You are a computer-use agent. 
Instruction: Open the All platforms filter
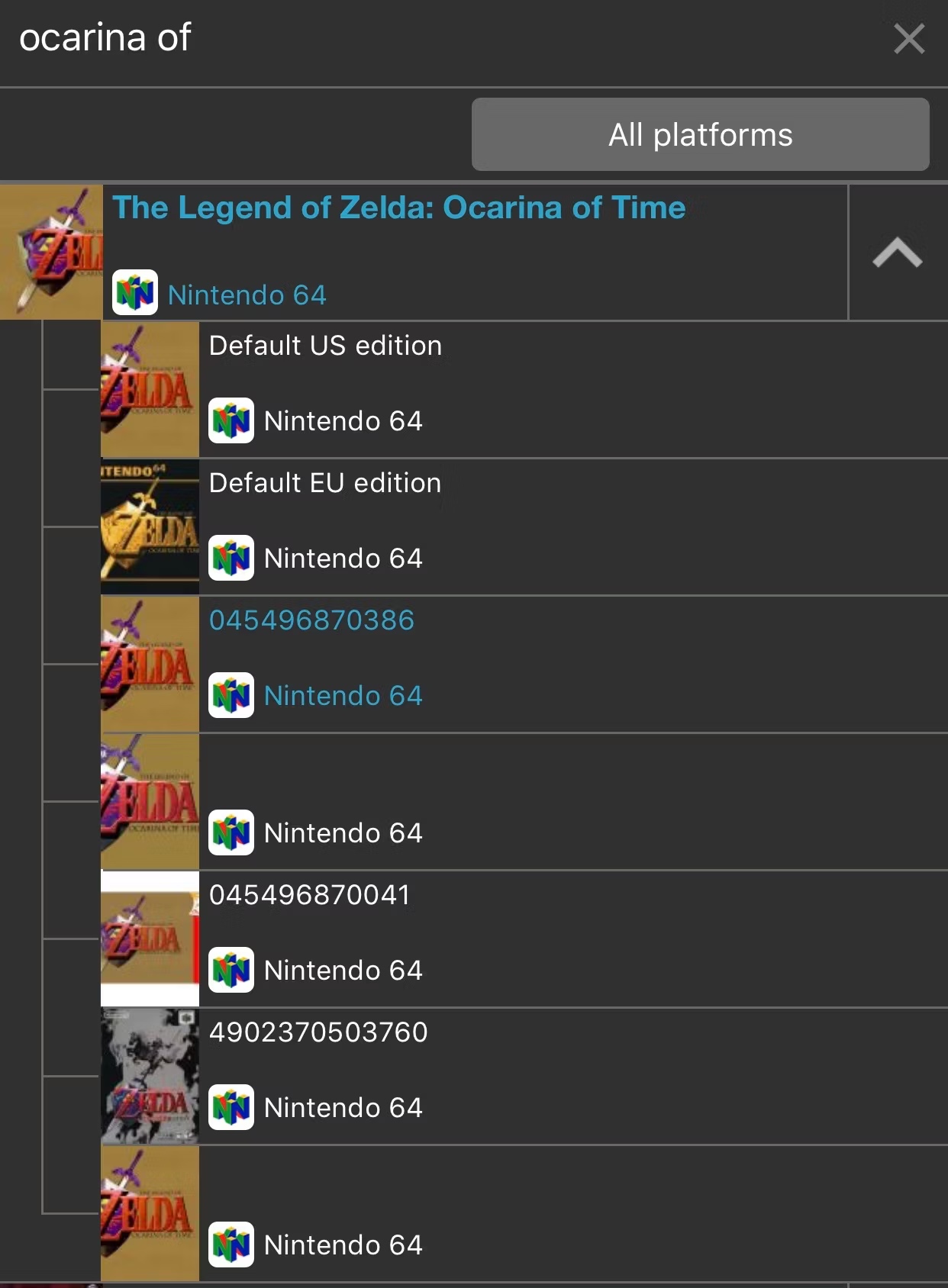click(x=700, y=135)
